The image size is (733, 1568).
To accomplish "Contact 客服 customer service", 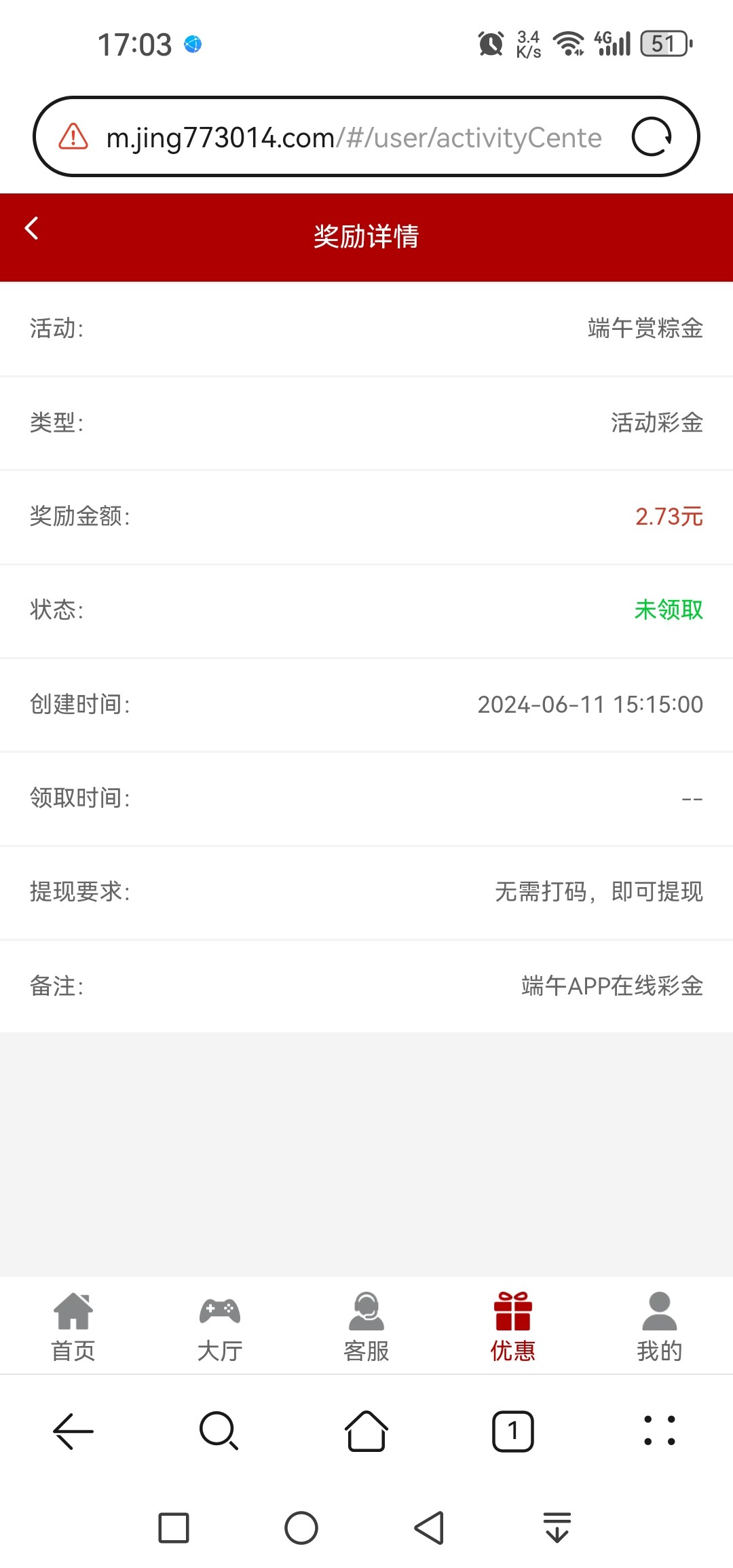I will click(366, 1326).
